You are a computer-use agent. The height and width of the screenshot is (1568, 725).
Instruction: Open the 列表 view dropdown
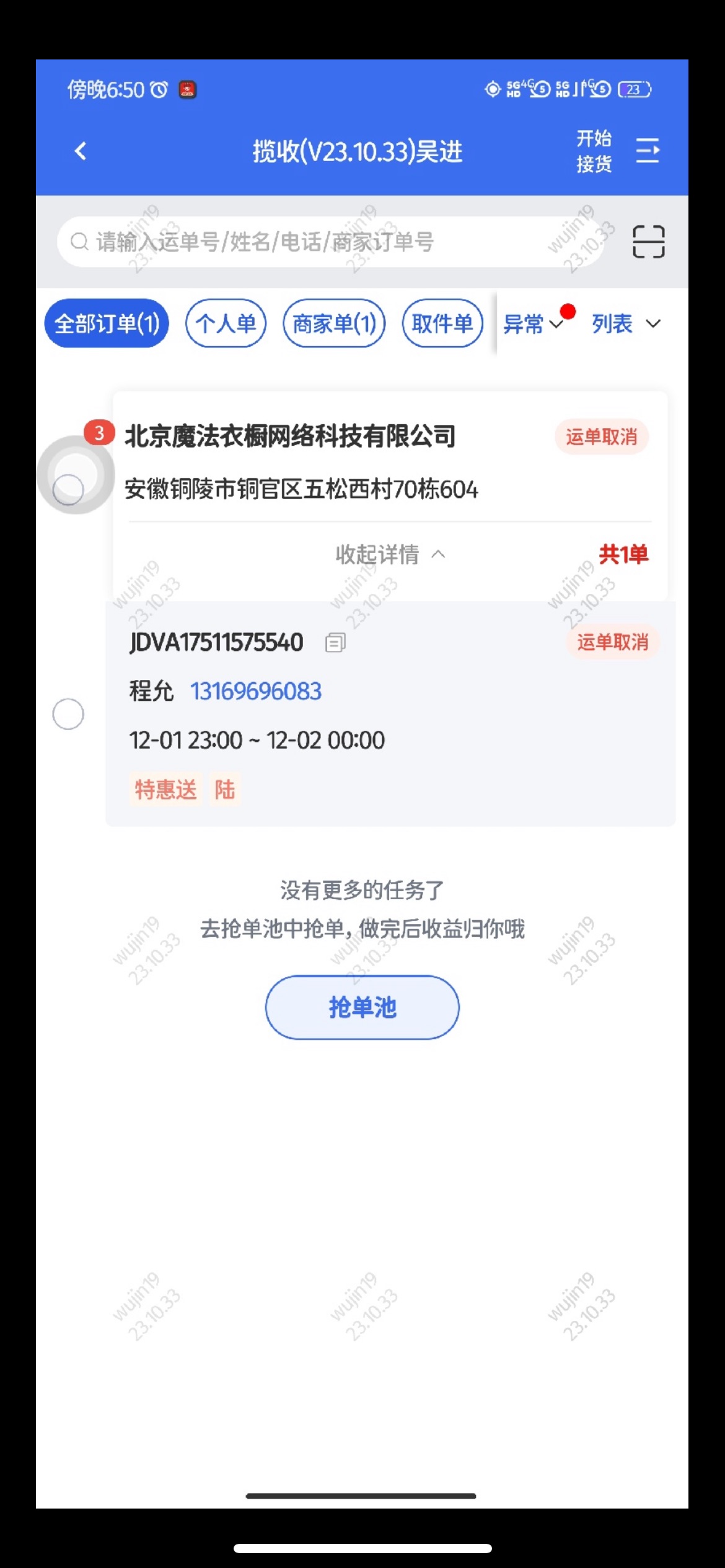pyautogui.click(x=626, y=323)
